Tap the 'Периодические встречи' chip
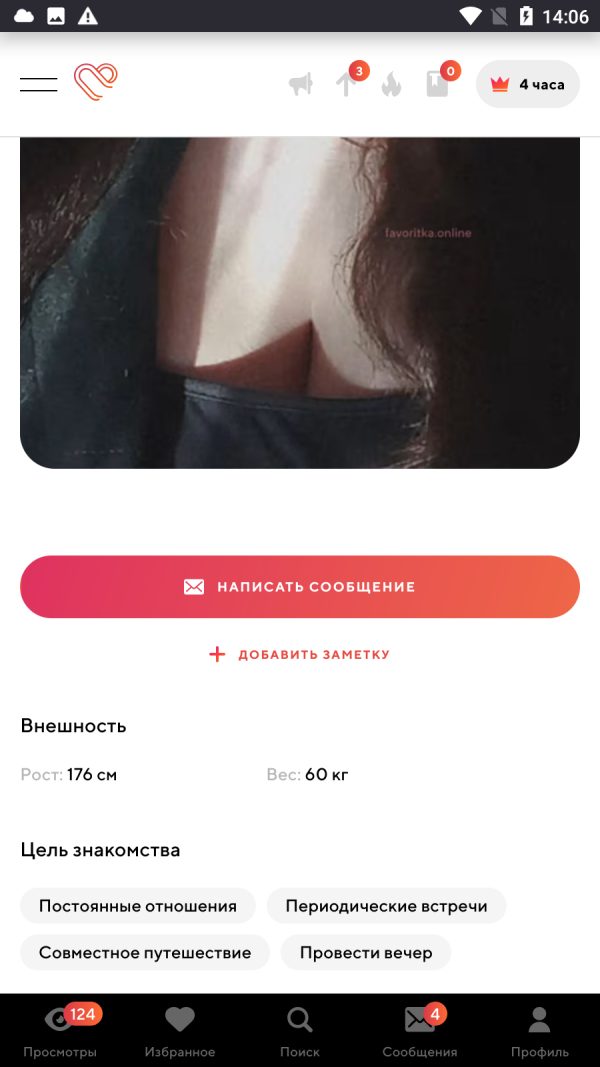Image resolution: width=600 pixels, height=1067 pixels. point(386,906)
